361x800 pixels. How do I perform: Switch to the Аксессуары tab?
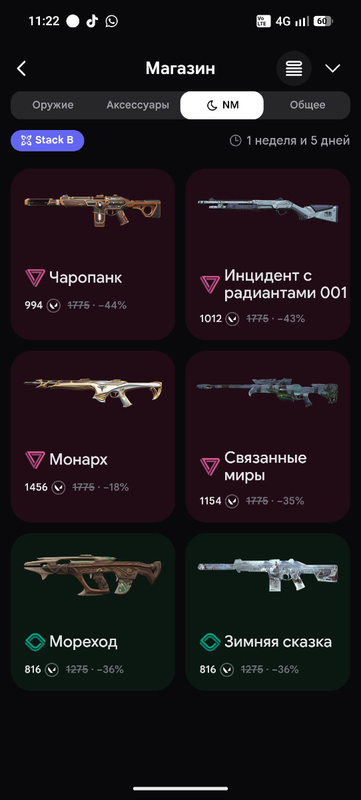pyautogui.click(x=138, y=105)
